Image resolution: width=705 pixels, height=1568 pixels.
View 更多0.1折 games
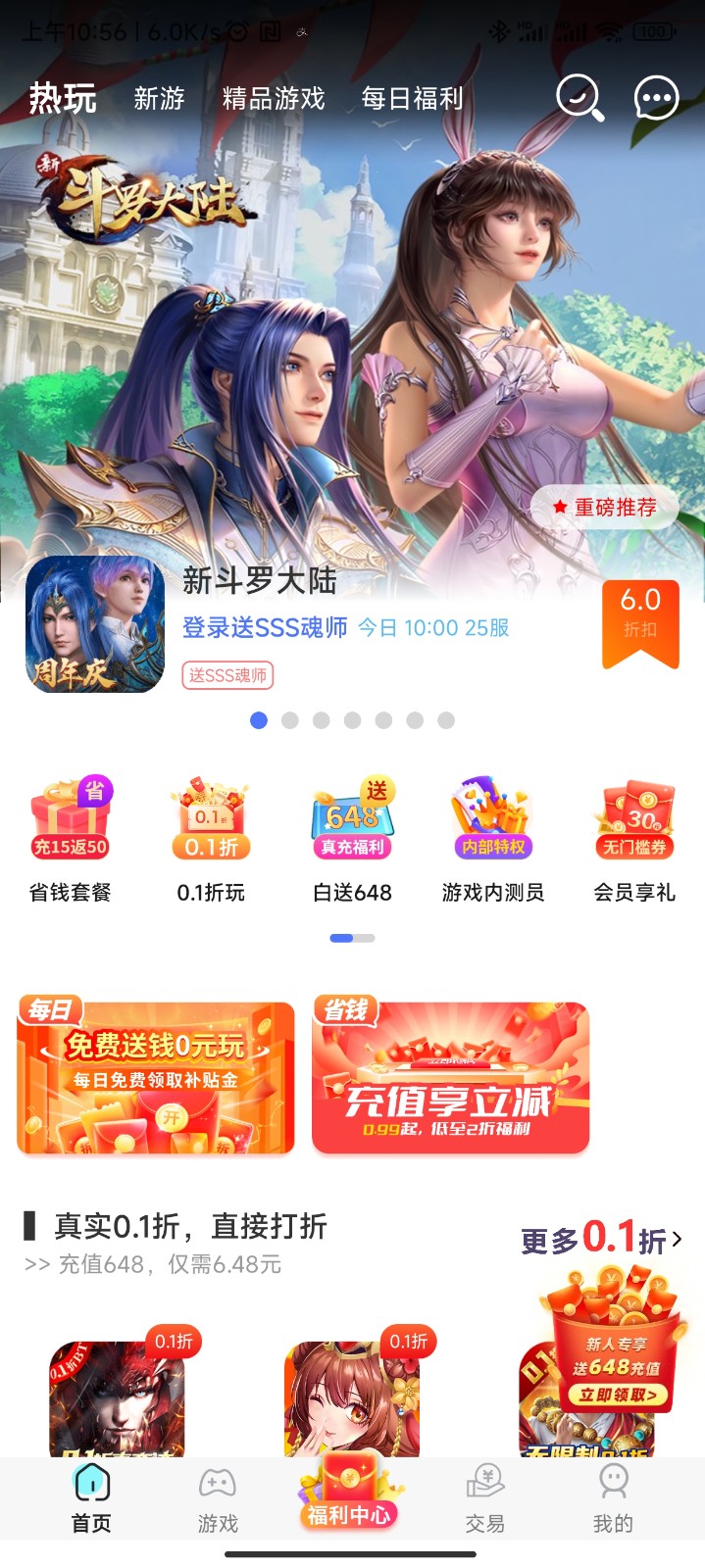tap(601, 1239)
